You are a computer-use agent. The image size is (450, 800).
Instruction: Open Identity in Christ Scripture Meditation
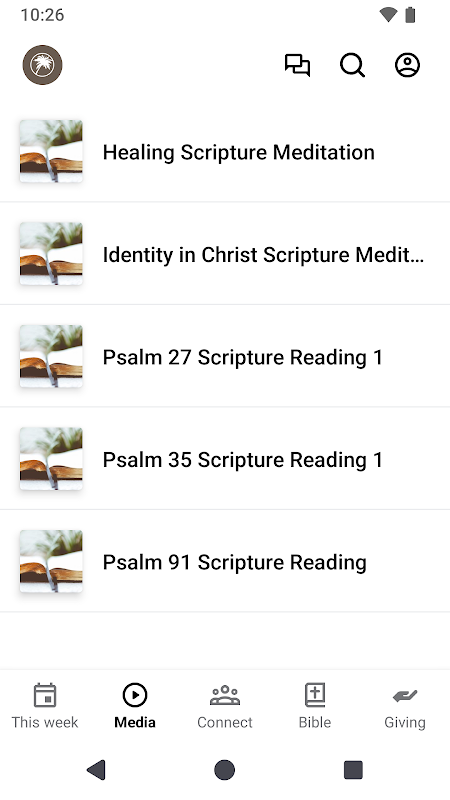[225, 254]
